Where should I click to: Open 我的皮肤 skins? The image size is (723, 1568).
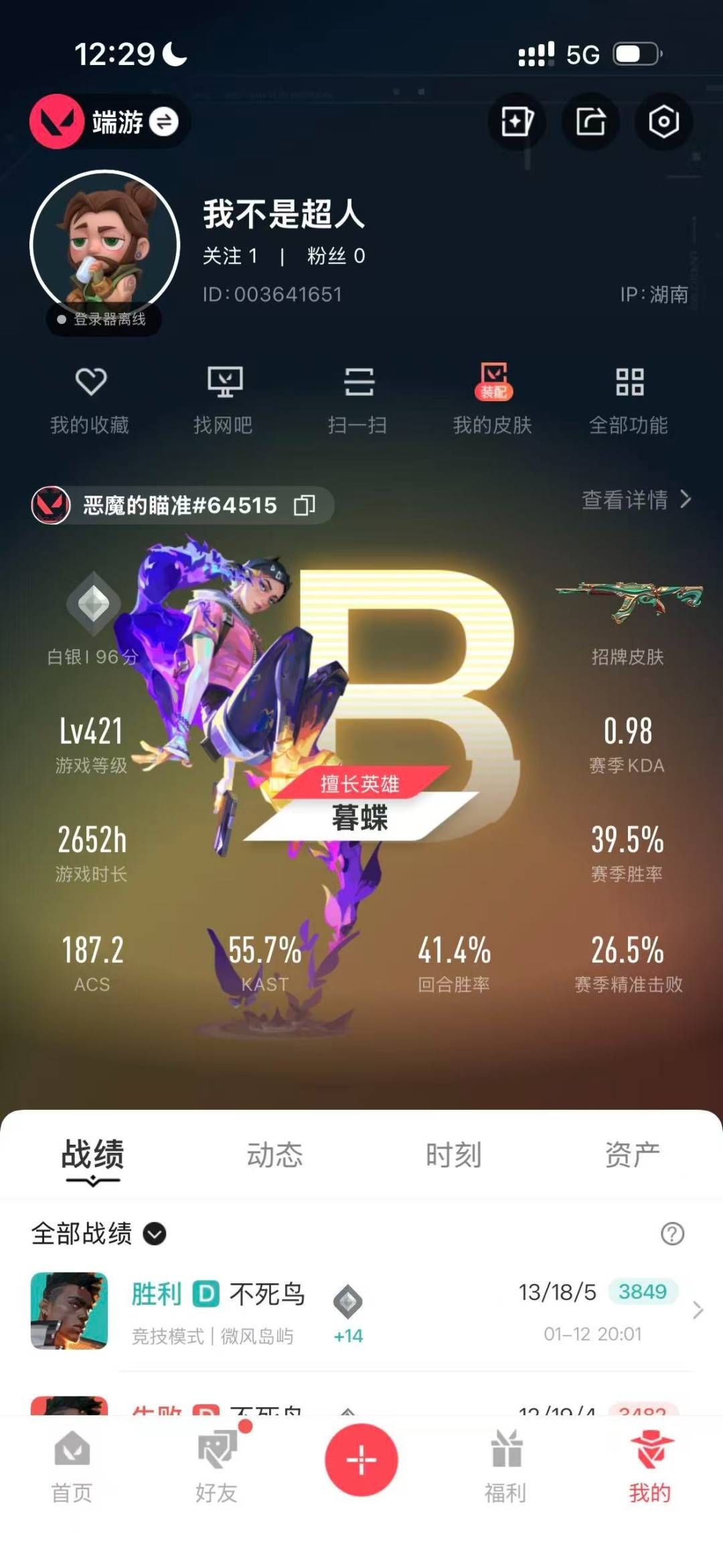(493, 400)
